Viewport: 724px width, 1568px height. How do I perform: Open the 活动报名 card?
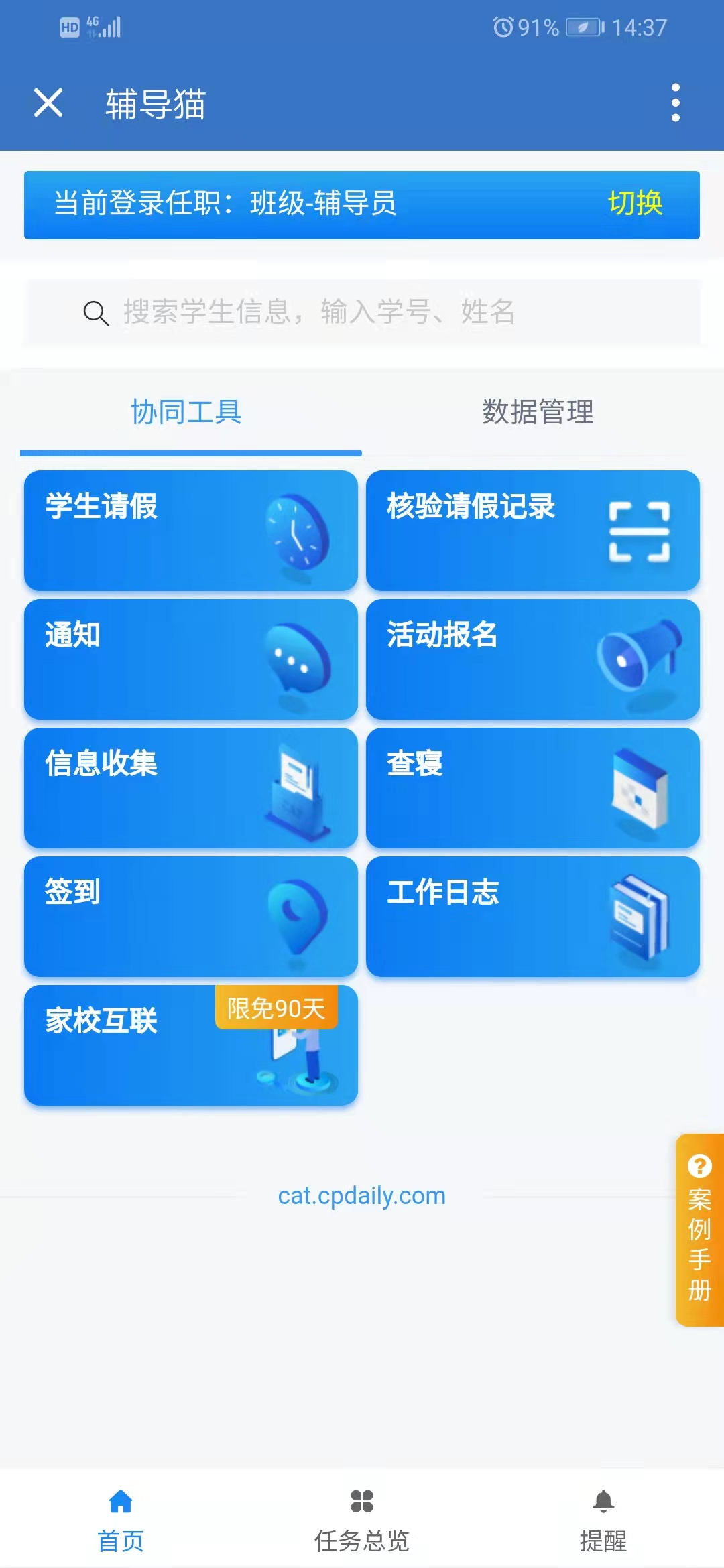pos(533,659)
